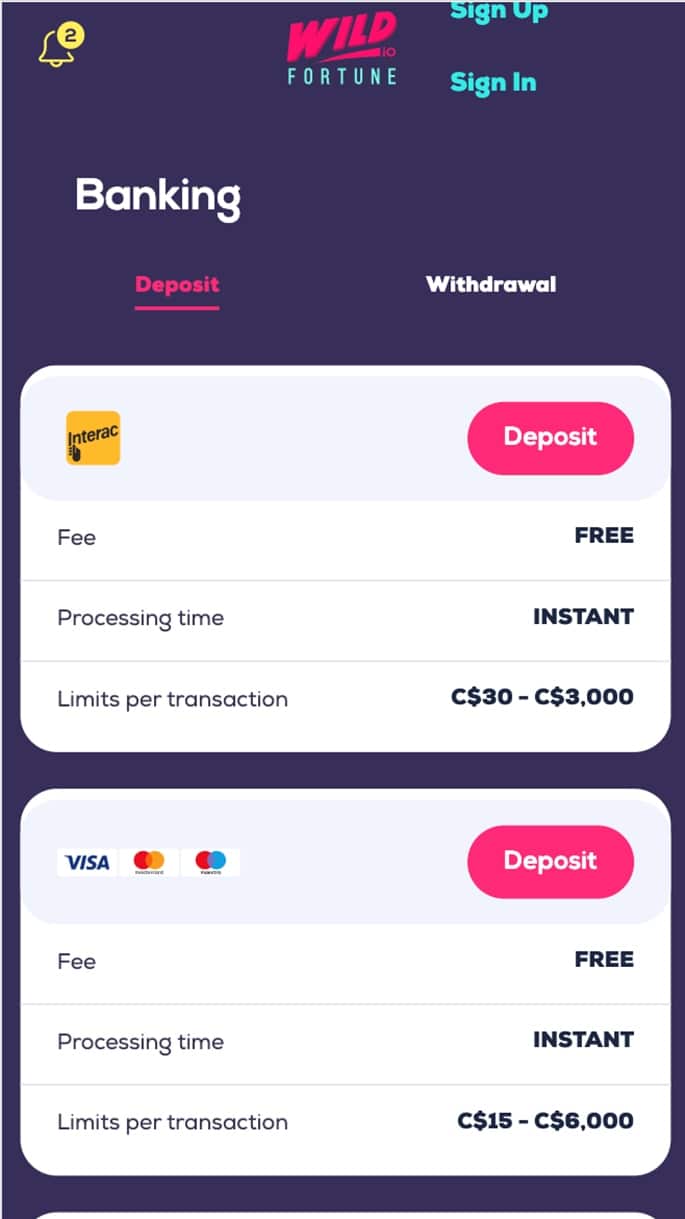Open the notifications bell
This screenshot has height=1219, width=685.
click(x=58, y=47)
